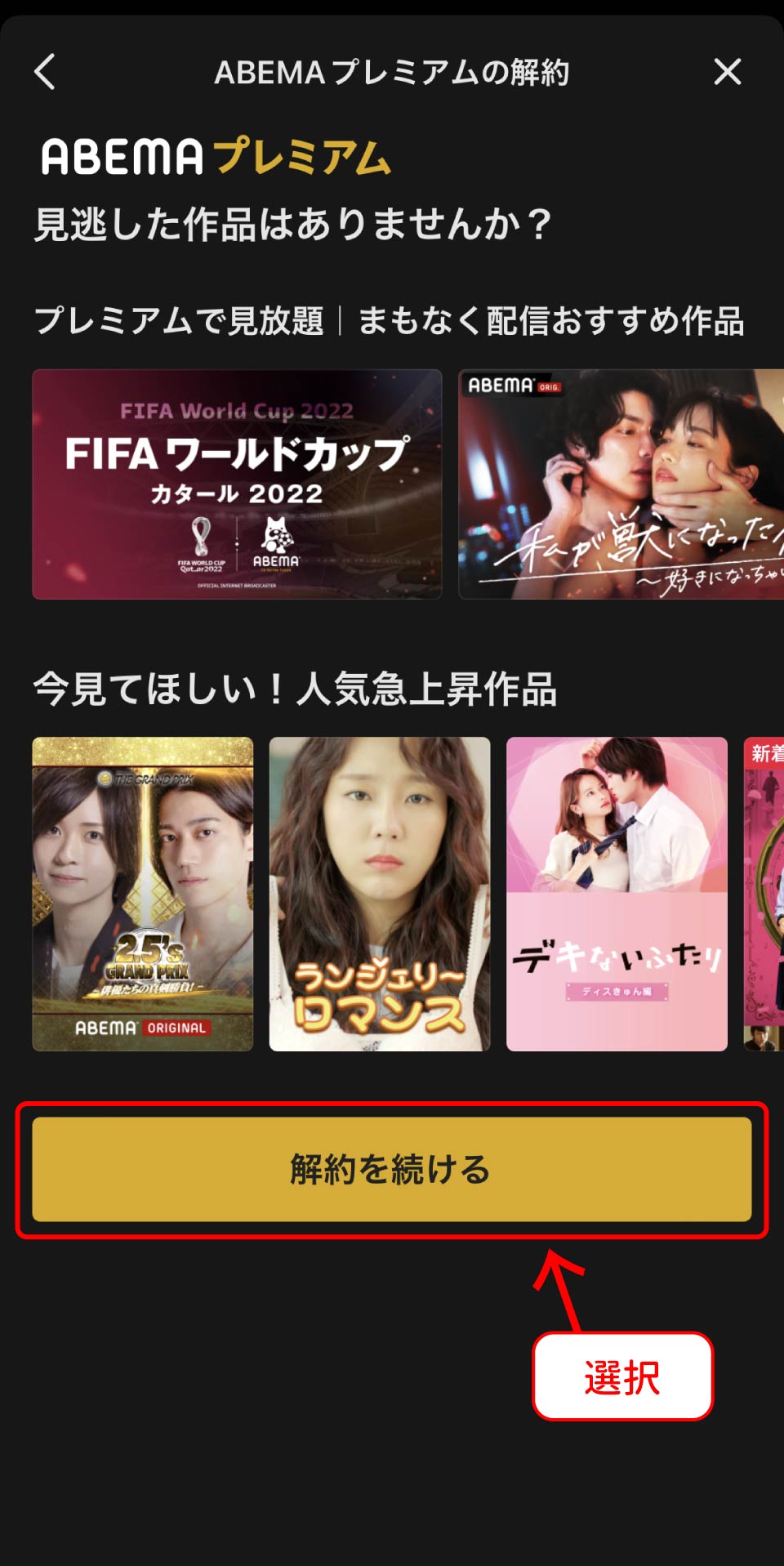Close the ABEMA Premium cancellation screen
The width and height of the screenshot is (784, 1566).
pos(727,72)
